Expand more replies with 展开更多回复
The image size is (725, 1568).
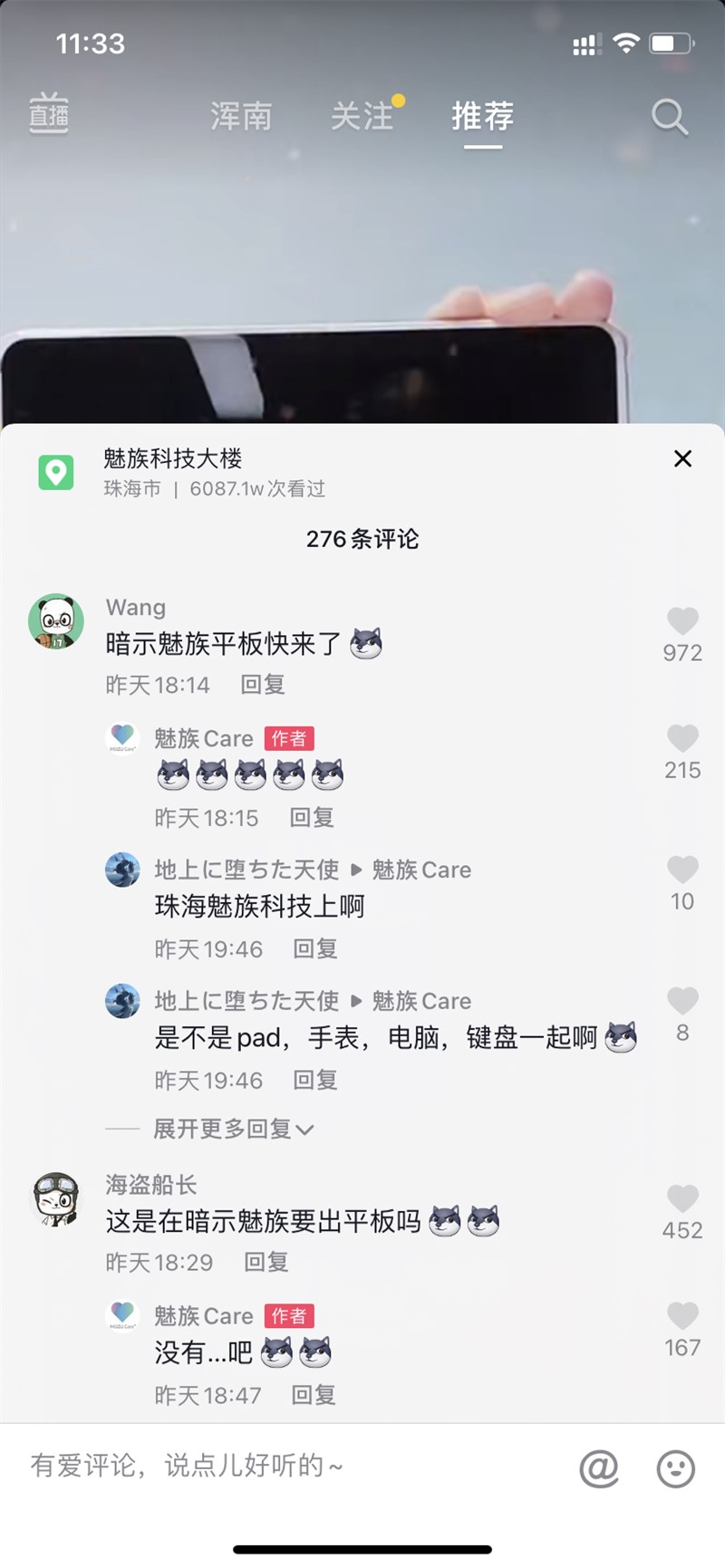pos(233,1129)
